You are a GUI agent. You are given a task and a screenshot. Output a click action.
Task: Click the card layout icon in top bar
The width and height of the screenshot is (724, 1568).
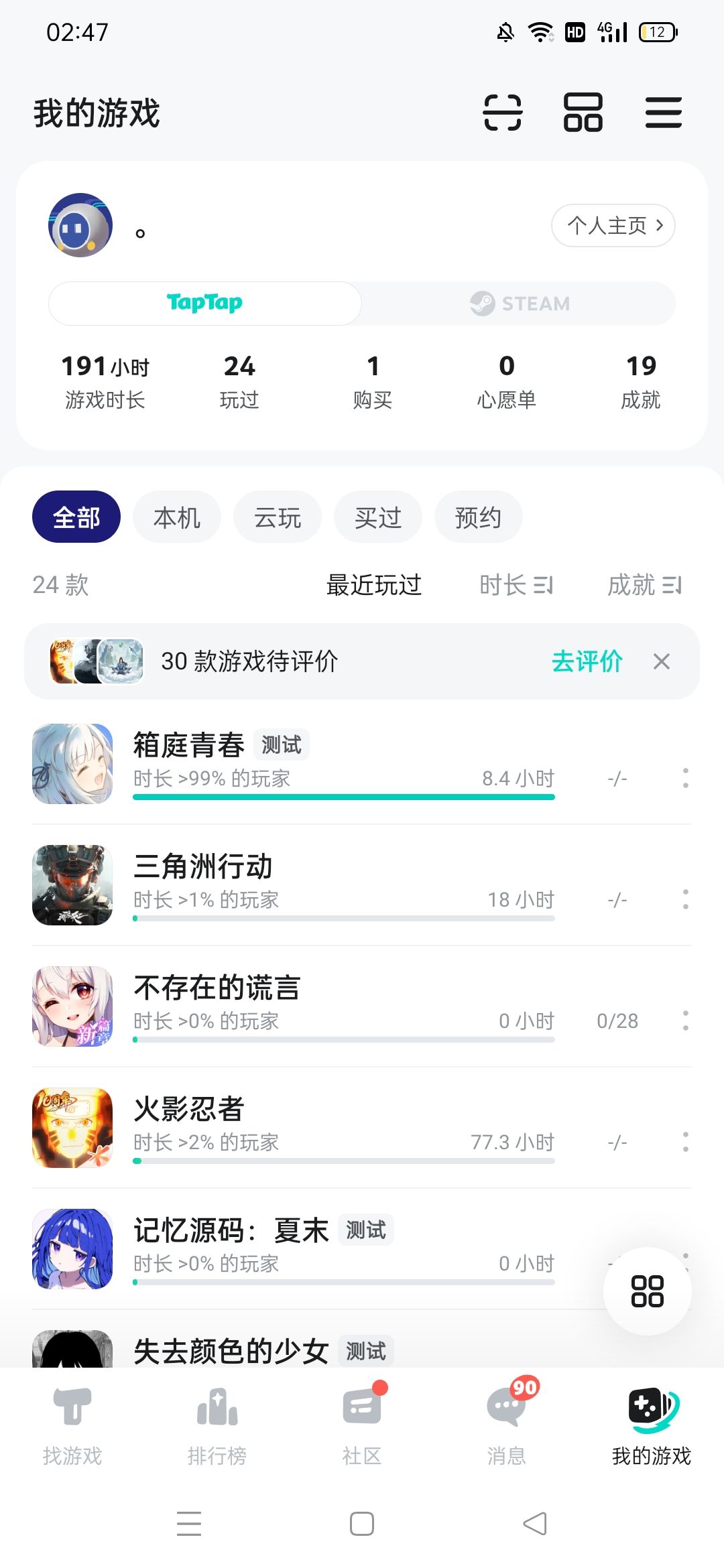[x=583, y=114]
